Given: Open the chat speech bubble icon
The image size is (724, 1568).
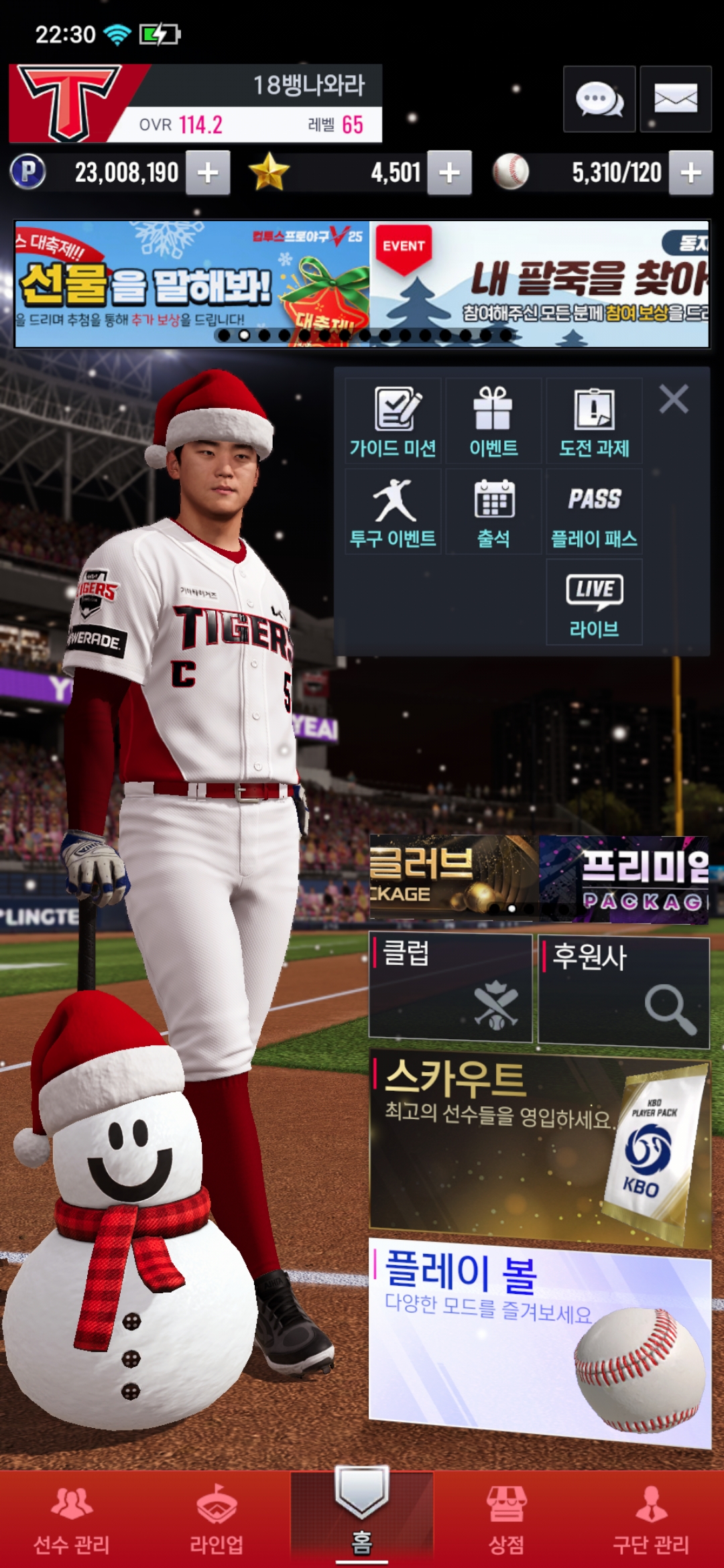Looking at the screenshot, I should pos(599,99).
